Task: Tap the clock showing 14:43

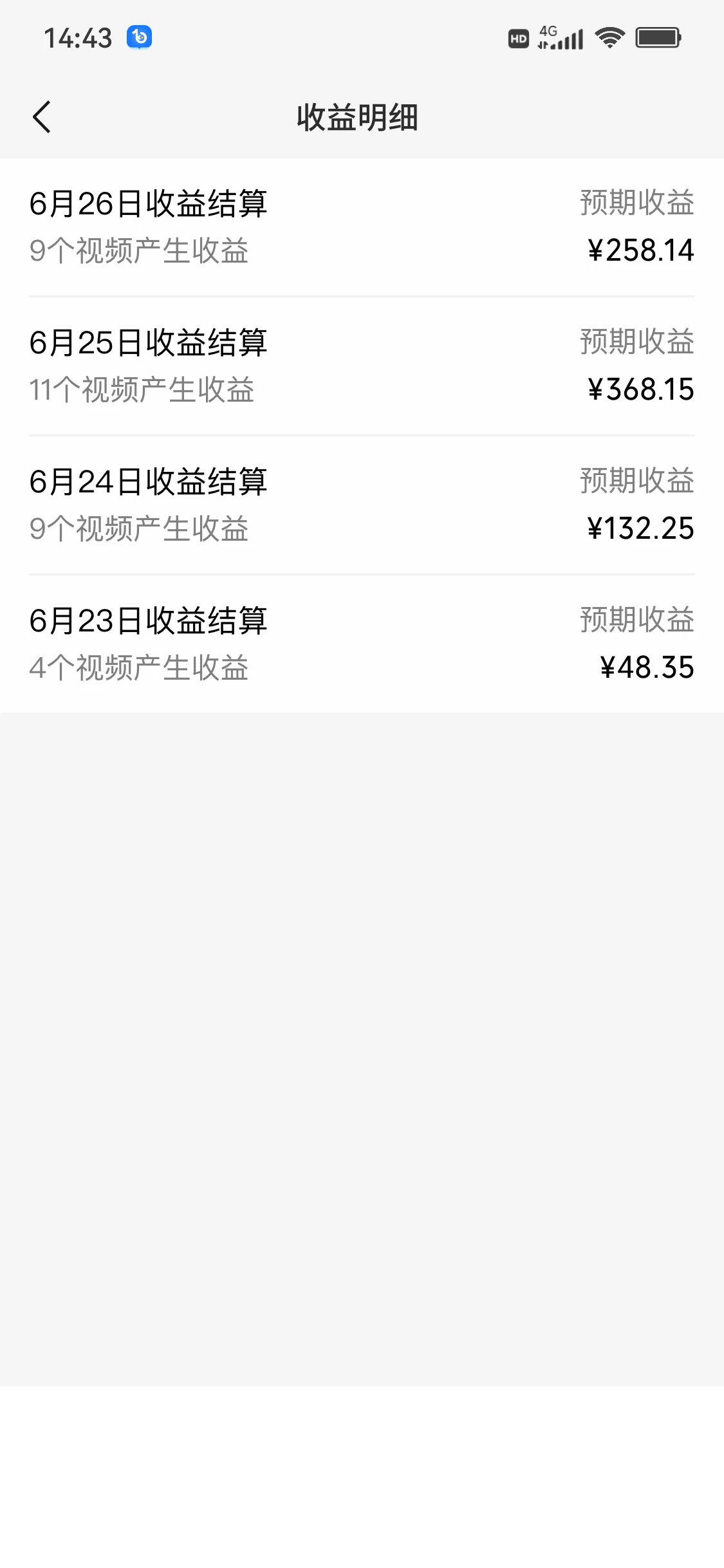Action: click(x=80, y=37)
